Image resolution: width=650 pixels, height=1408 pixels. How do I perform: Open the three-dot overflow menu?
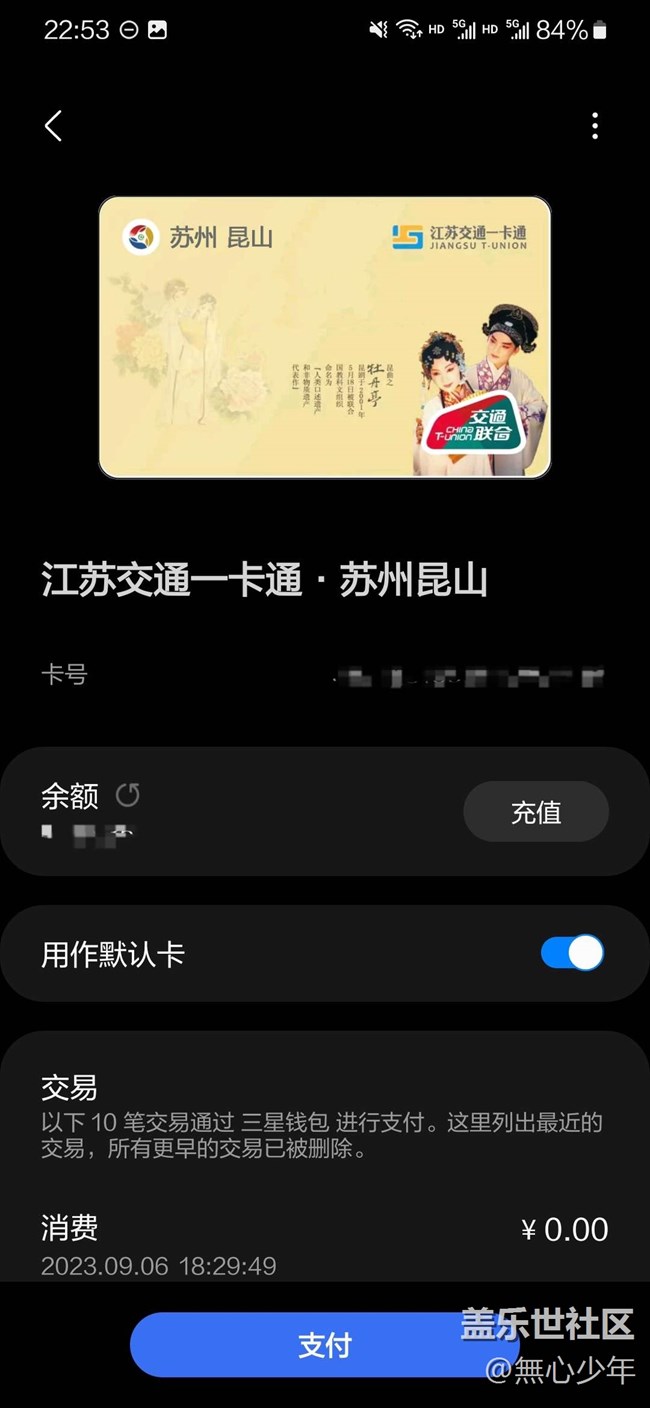(595, 126)
